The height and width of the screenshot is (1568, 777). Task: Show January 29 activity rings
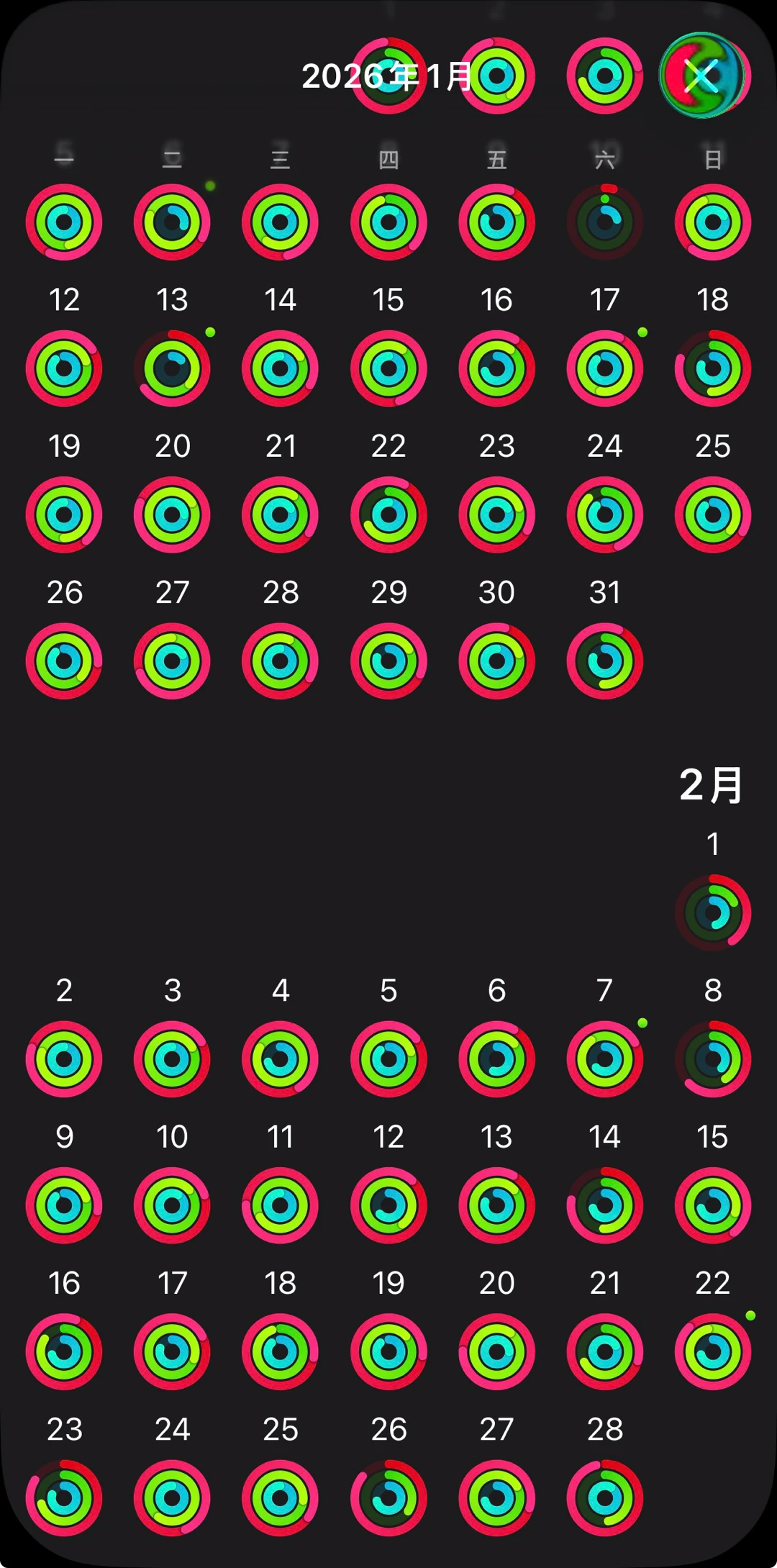[388, 661]
